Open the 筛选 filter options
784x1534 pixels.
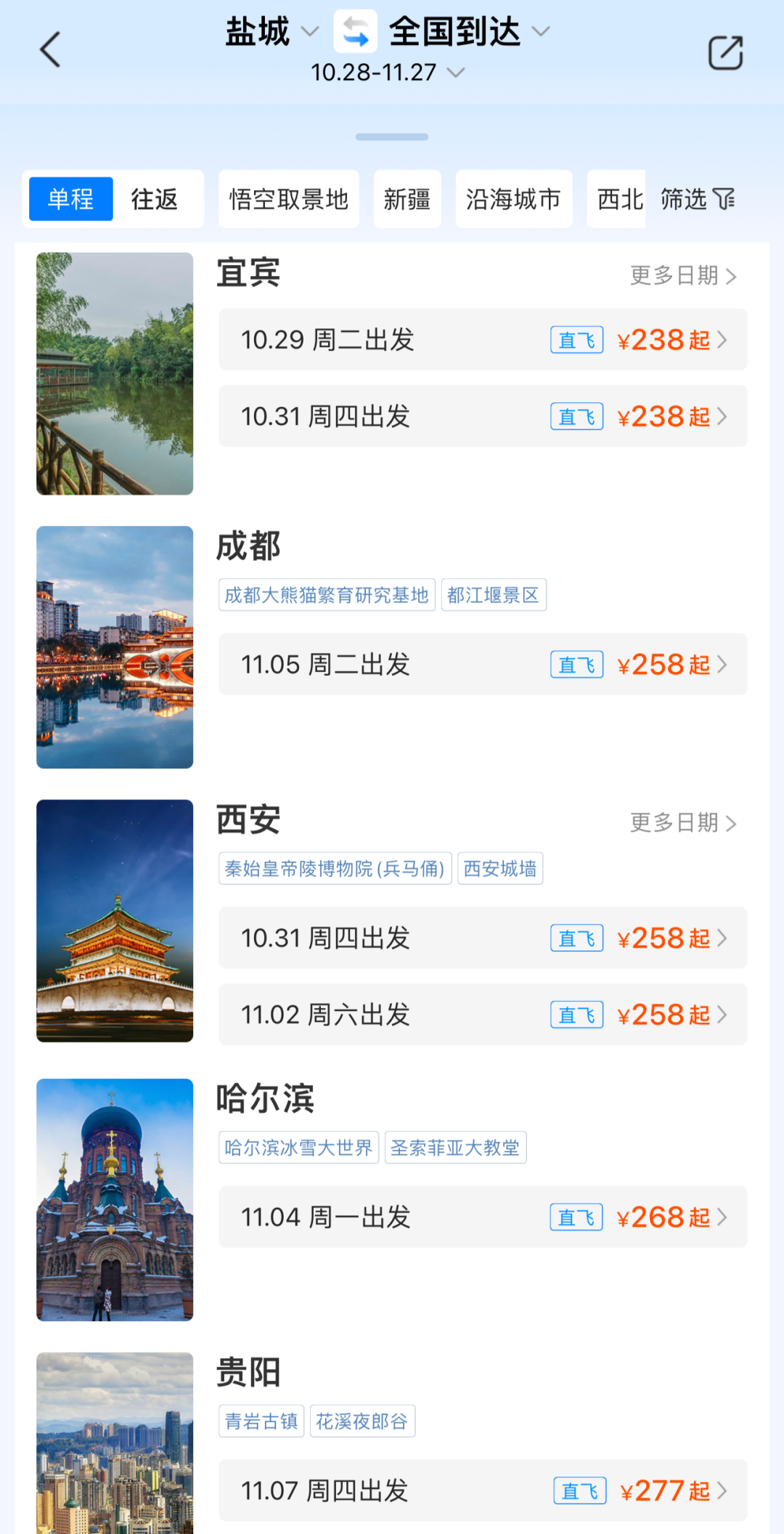click(x=698, y=199)
